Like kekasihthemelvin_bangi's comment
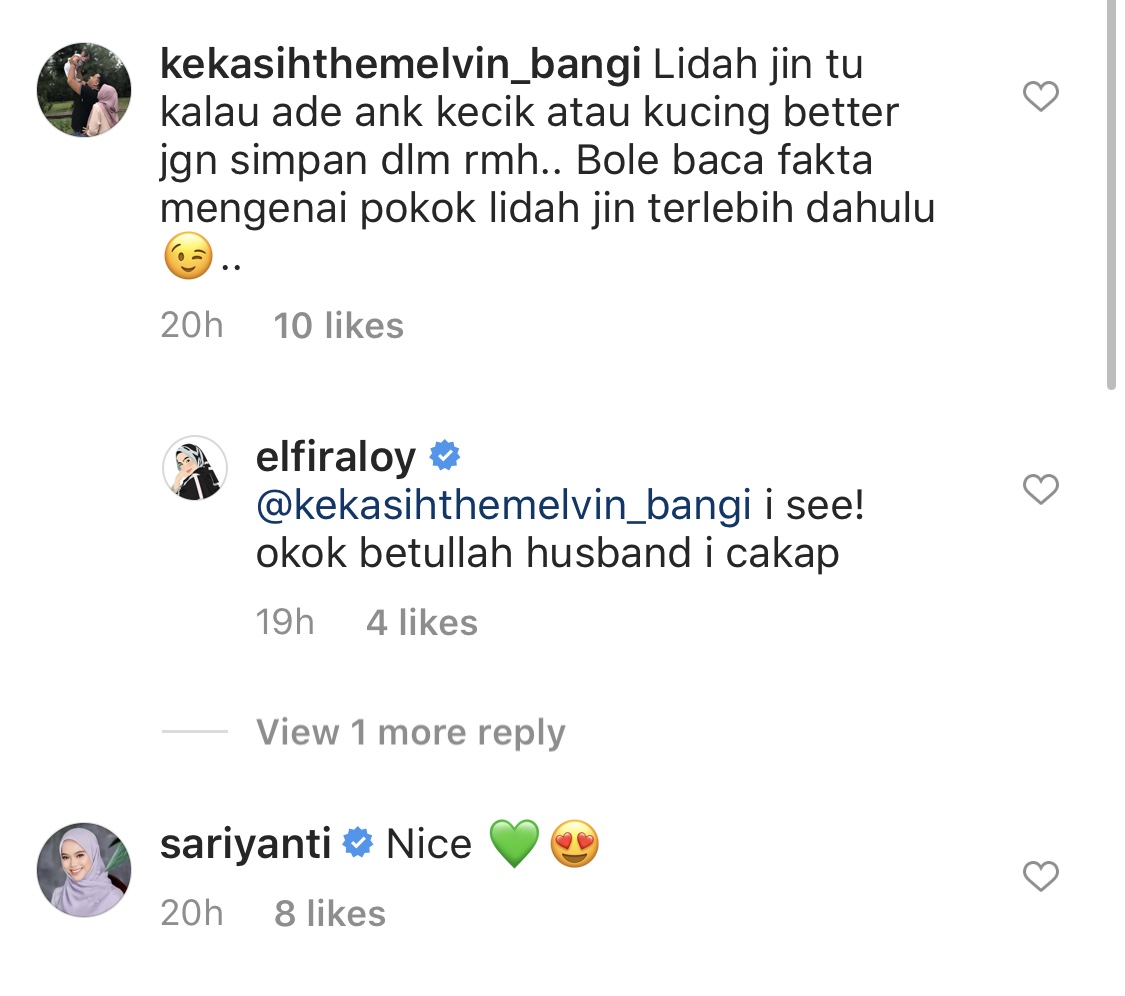The width and height of the screenshot is (1125, 996). click(x=1041, y=97)
